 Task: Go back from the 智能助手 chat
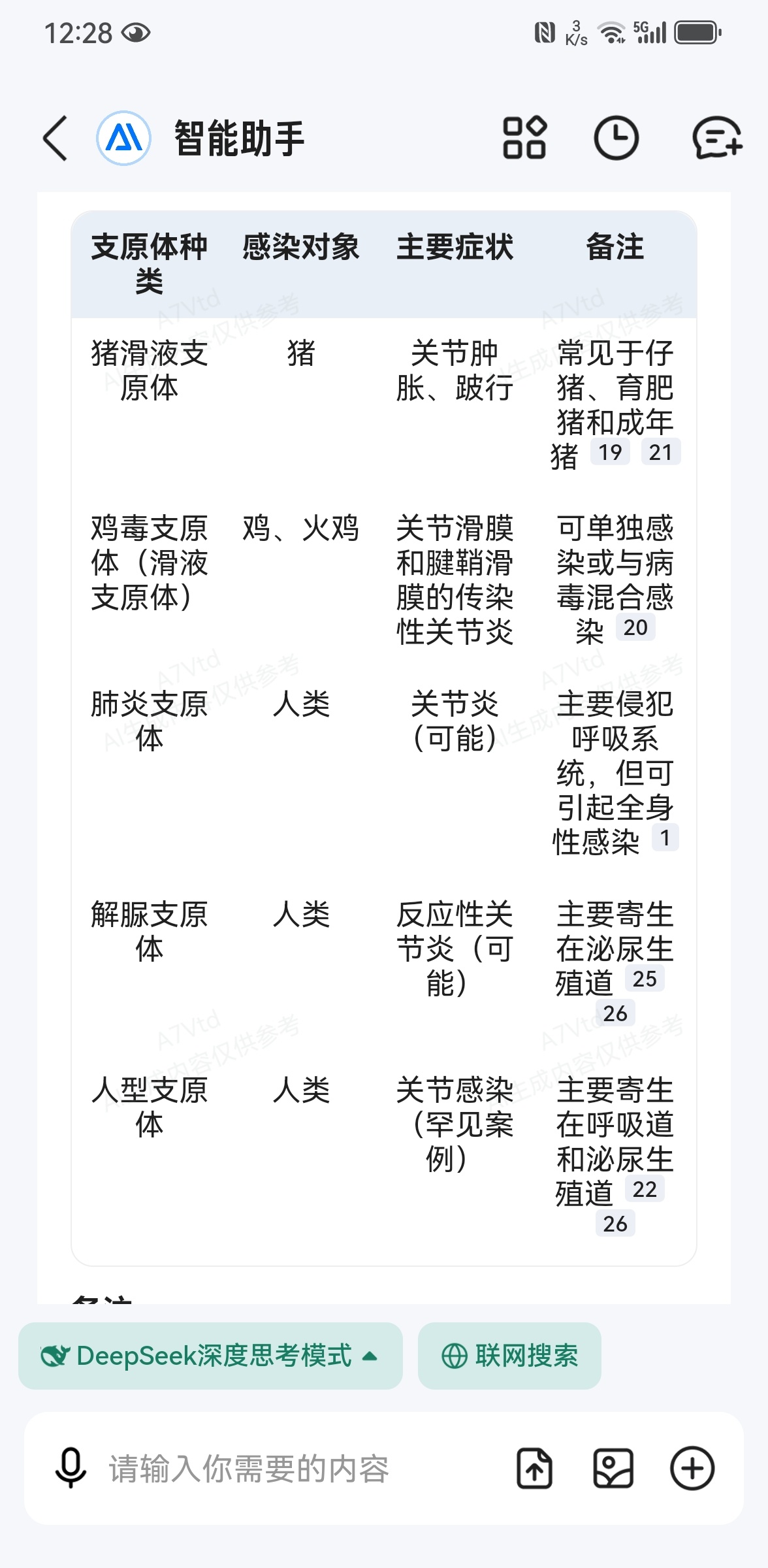click(55, 139)
